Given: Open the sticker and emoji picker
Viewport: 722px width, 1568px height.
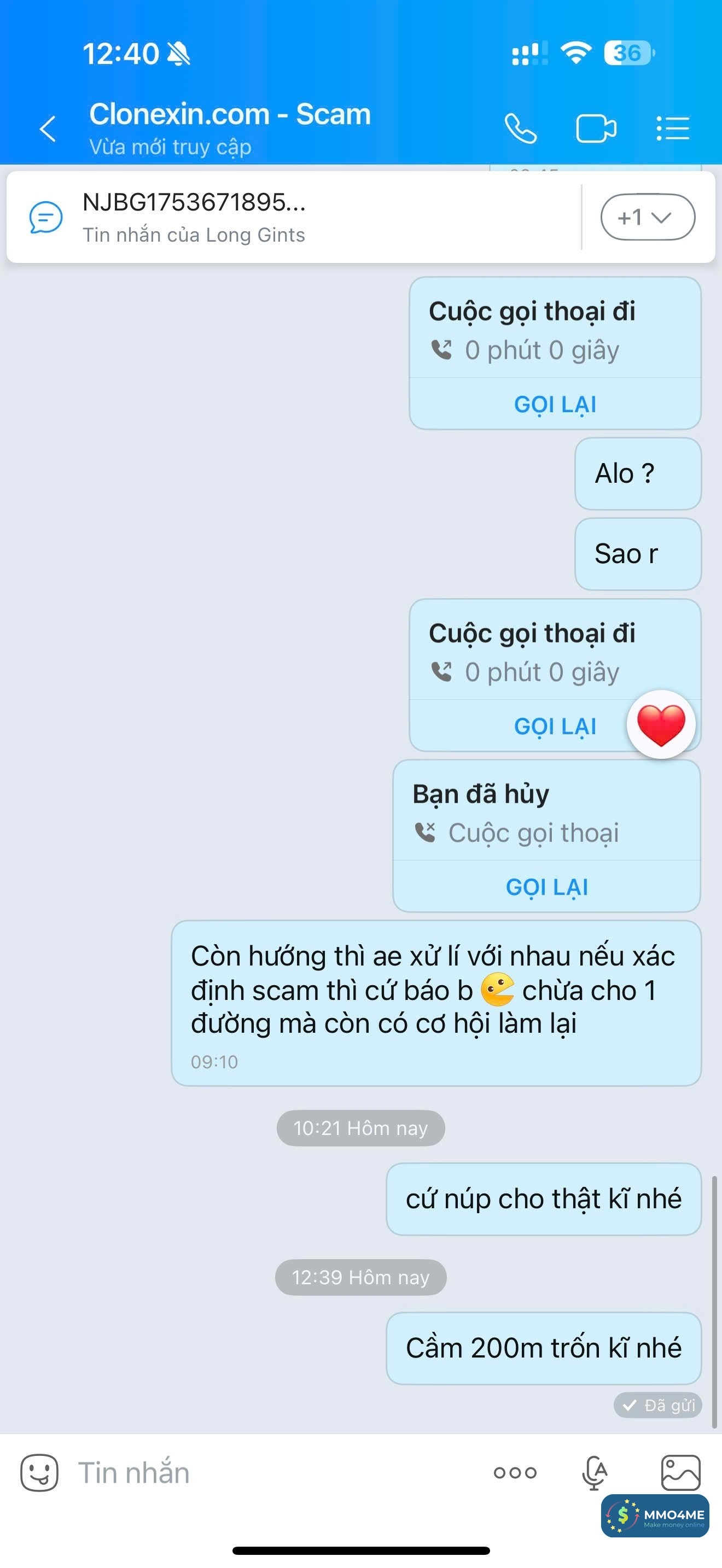Looking at the screenshot, I should [39, 1473].
